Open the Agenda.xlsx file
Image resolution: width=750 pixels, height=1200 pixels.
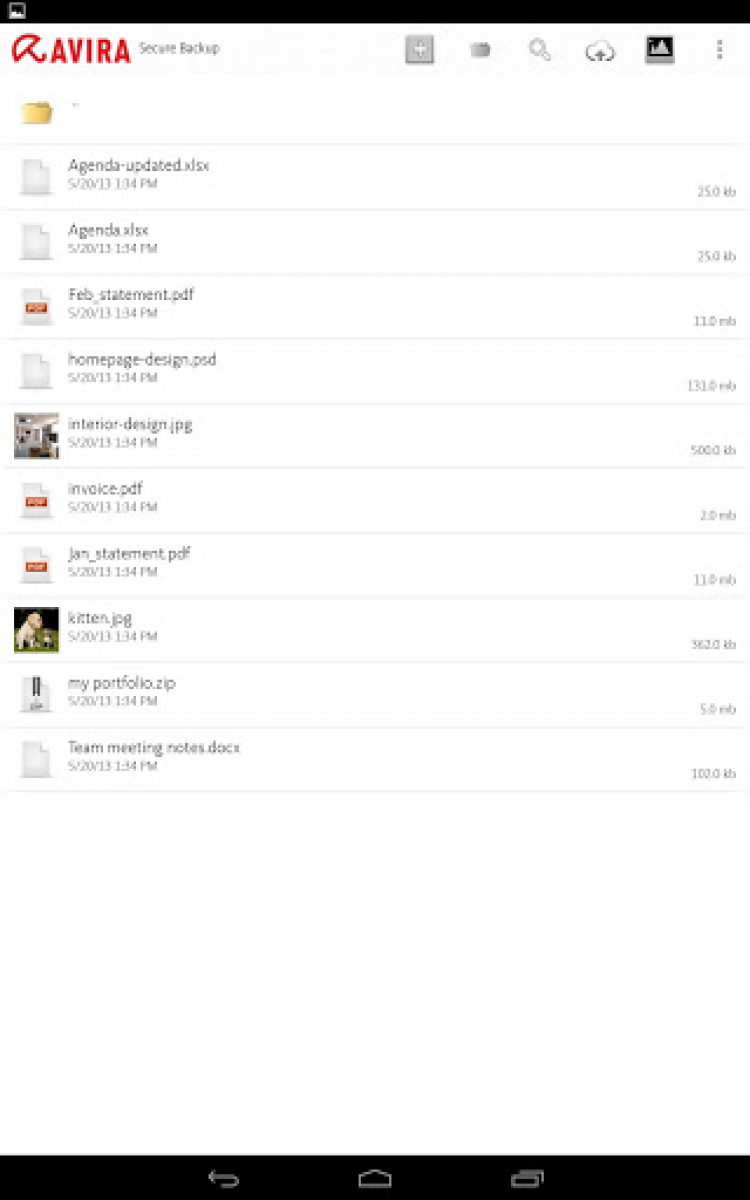(108, 231)
